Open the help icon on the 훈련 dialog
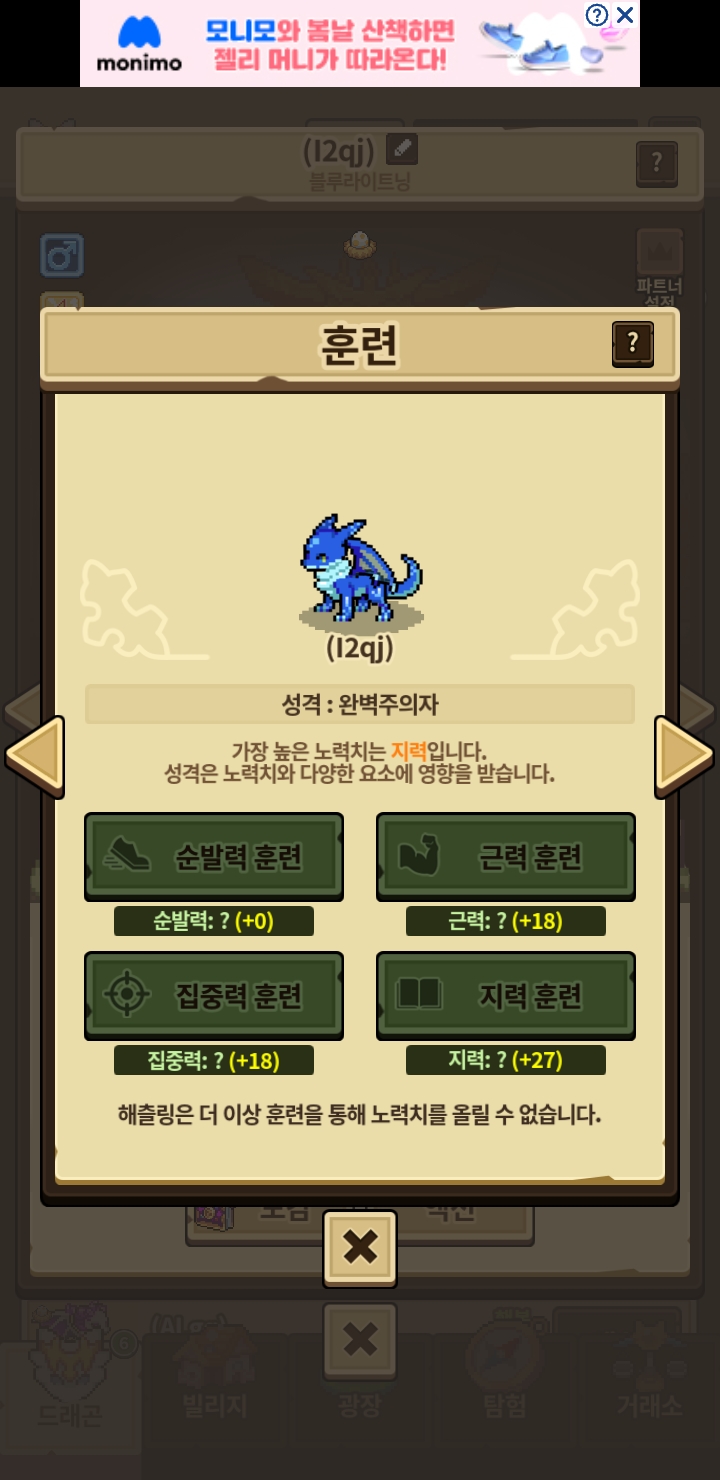The width and height of the screenshot is (720, 1480). coord(632,344)
